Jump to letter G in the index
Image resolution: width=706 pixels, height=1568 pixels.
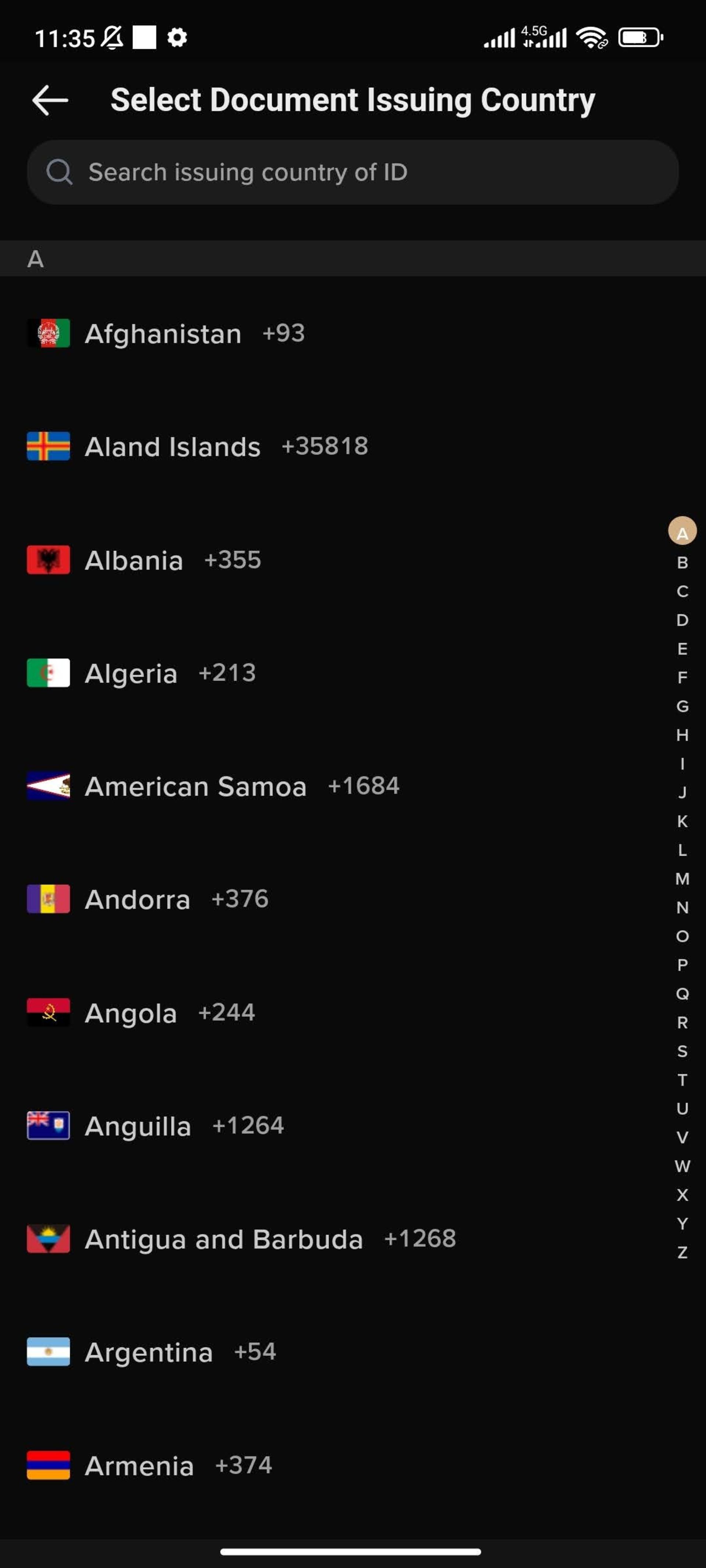click(682, 706)
